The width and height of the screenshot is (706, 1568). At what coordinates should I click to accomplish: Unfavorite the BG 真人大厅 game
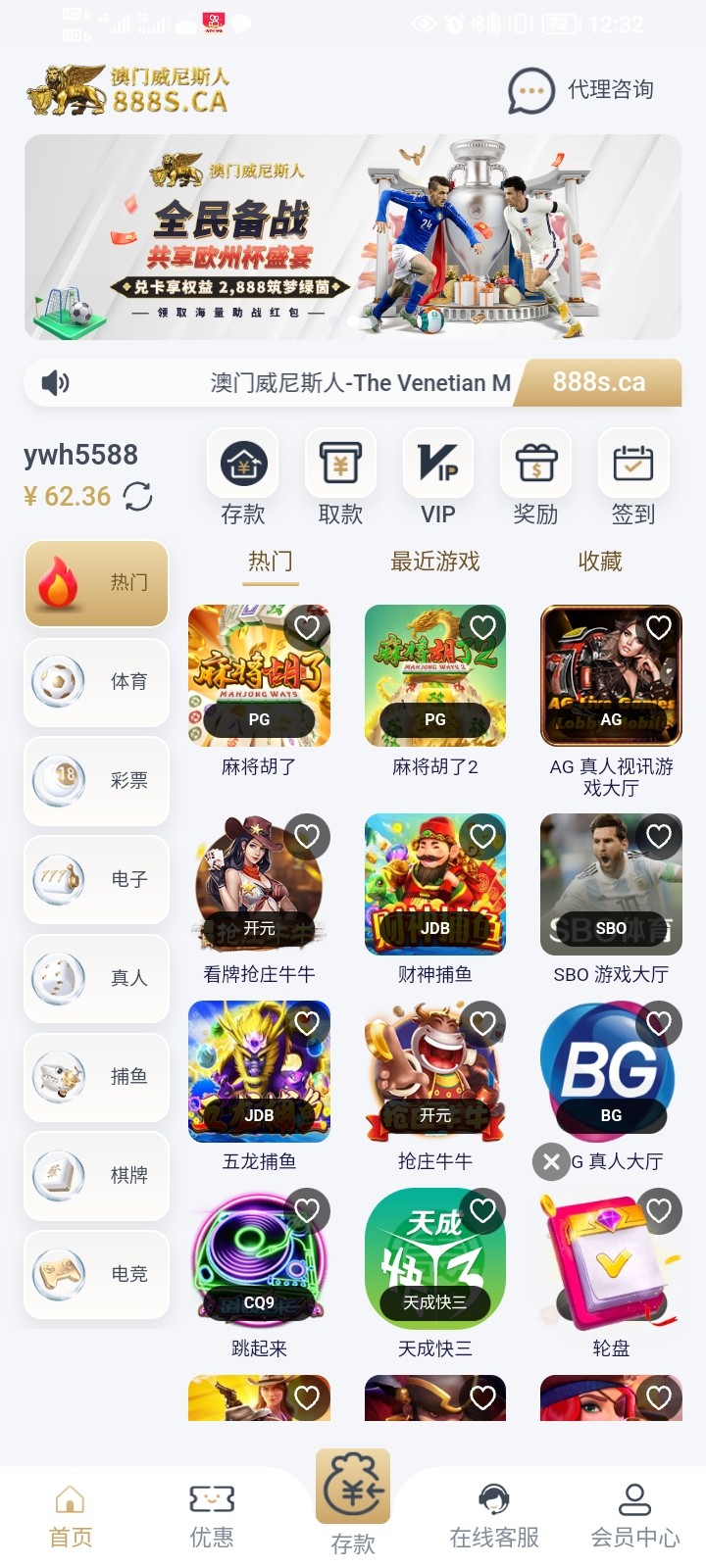[659, 1023]
